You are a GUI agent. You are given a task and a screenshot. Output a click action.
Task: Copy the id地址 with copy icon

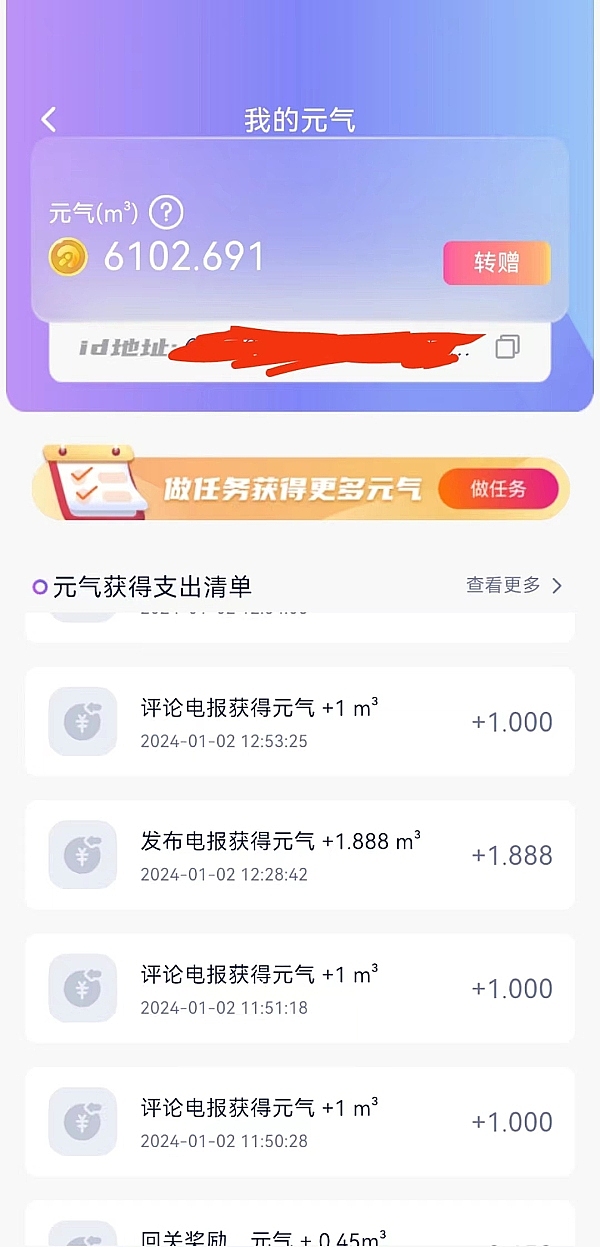click(507, 347)
